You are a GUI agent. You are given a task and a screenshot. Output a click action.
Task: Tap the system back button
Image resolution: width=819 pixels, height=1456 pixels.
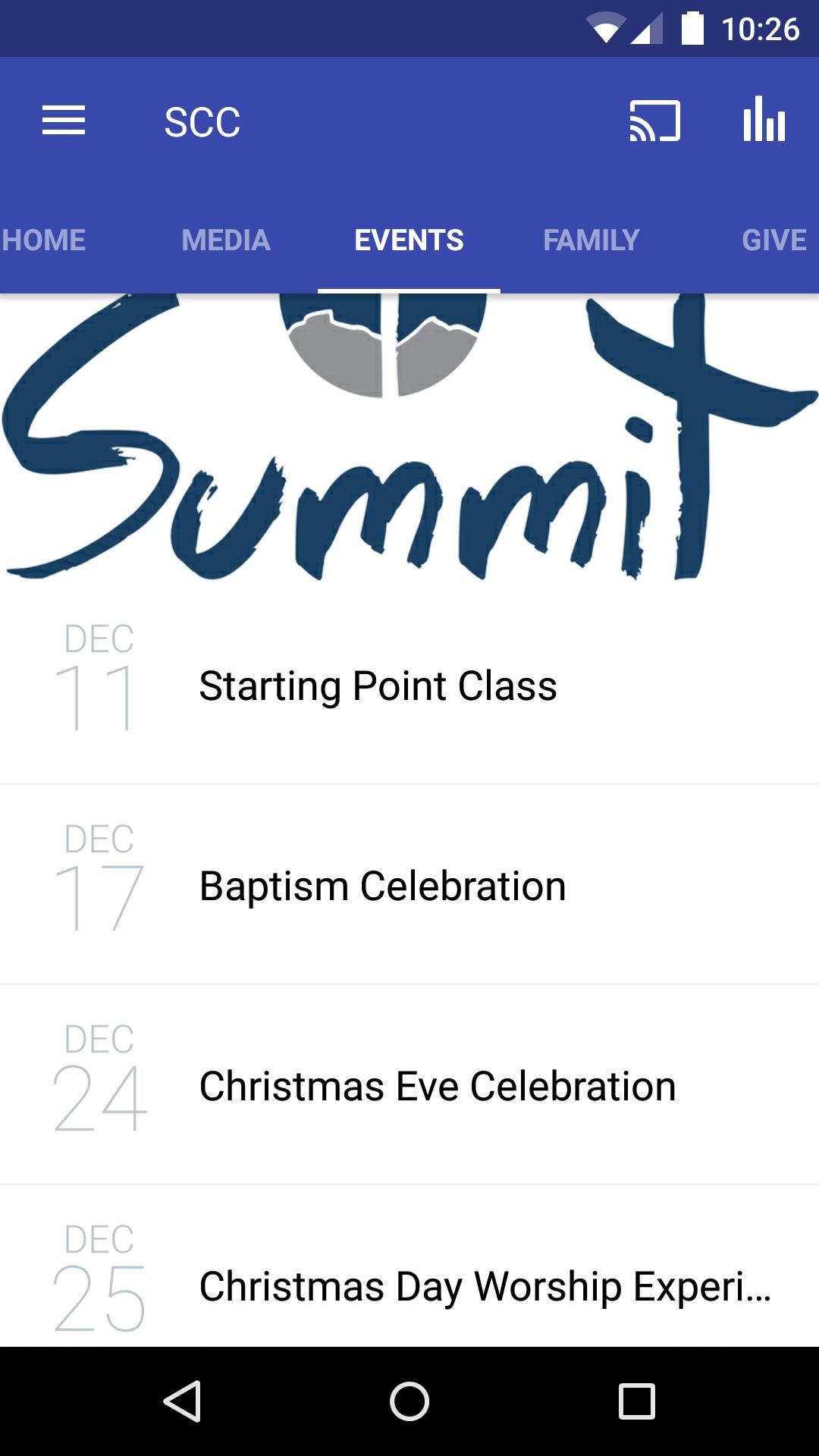click(x=182, y=1401)
